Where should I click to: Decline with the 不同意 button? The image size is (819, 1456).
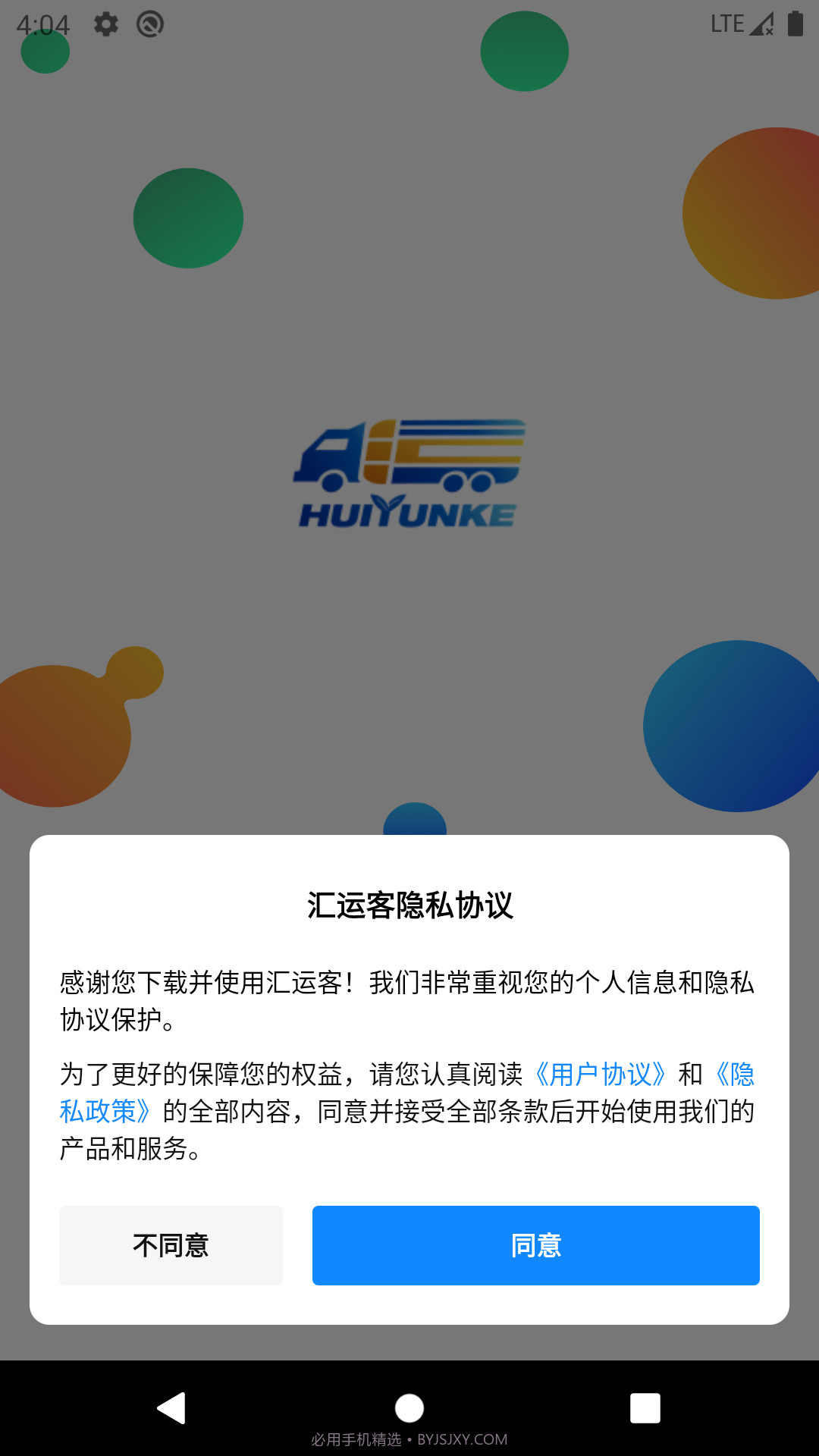tap(171, 1245)
